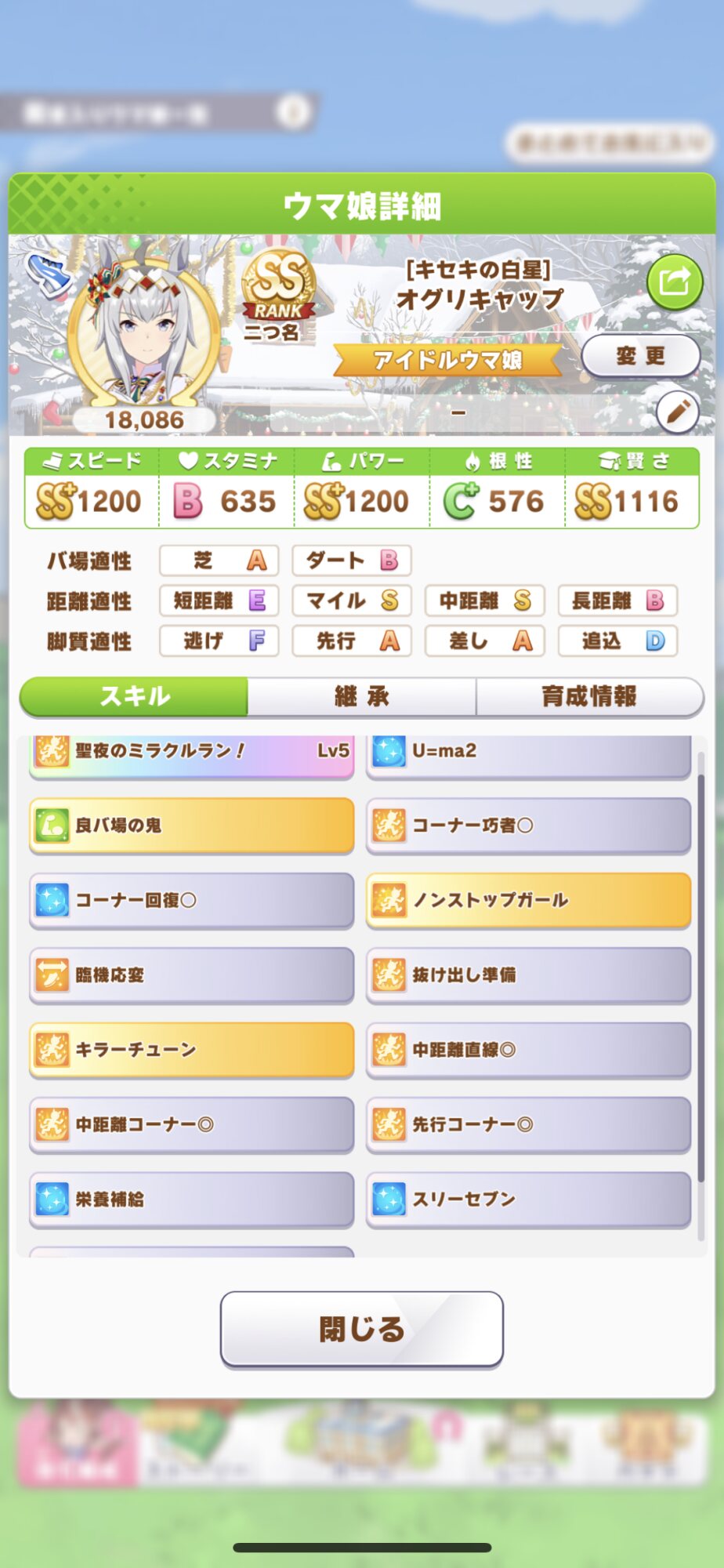Close the dialog with 閉じる
Image resolution: width=724 pixels, height=1568 pixels.
361,1329
